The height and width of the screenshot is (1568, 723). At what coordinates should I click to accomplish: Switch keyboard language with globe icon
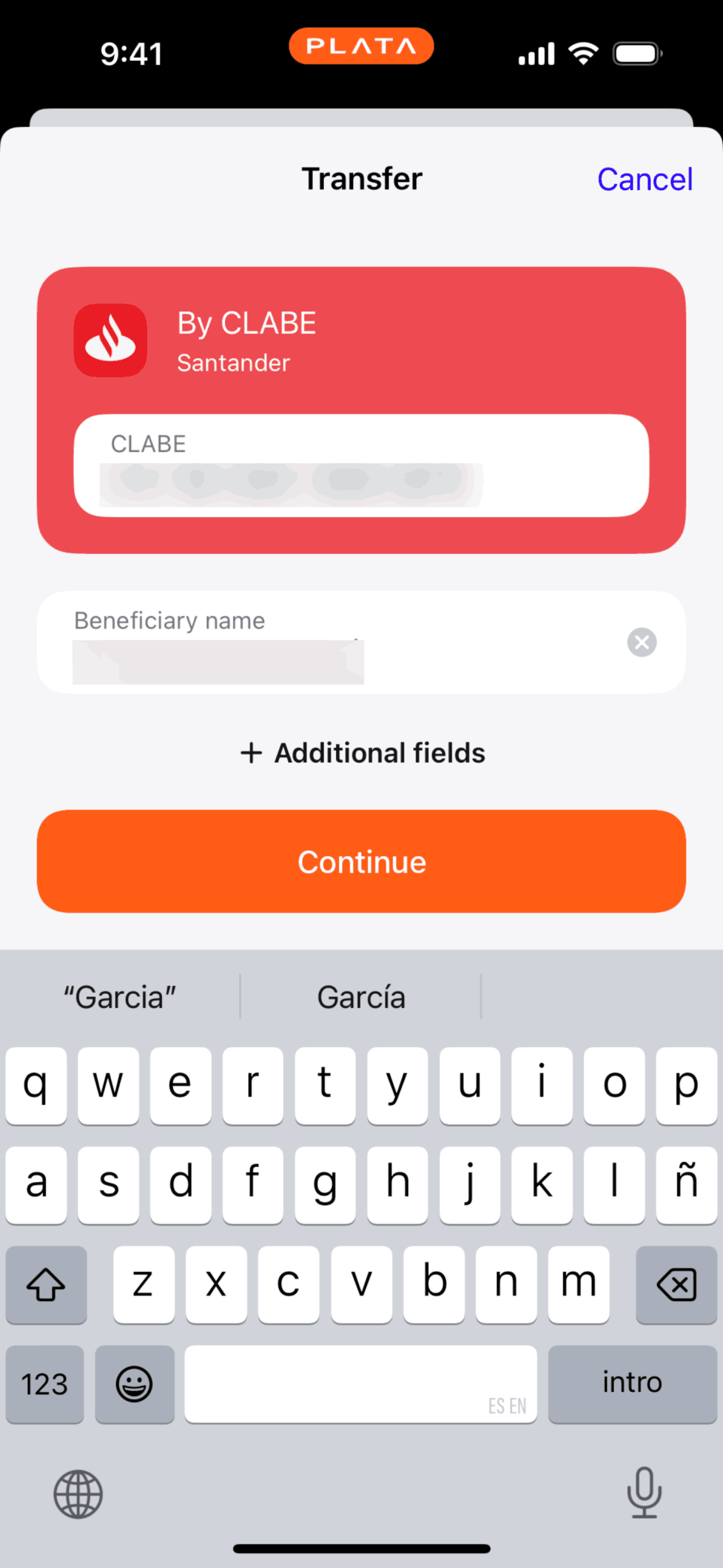pos(78,1494)
